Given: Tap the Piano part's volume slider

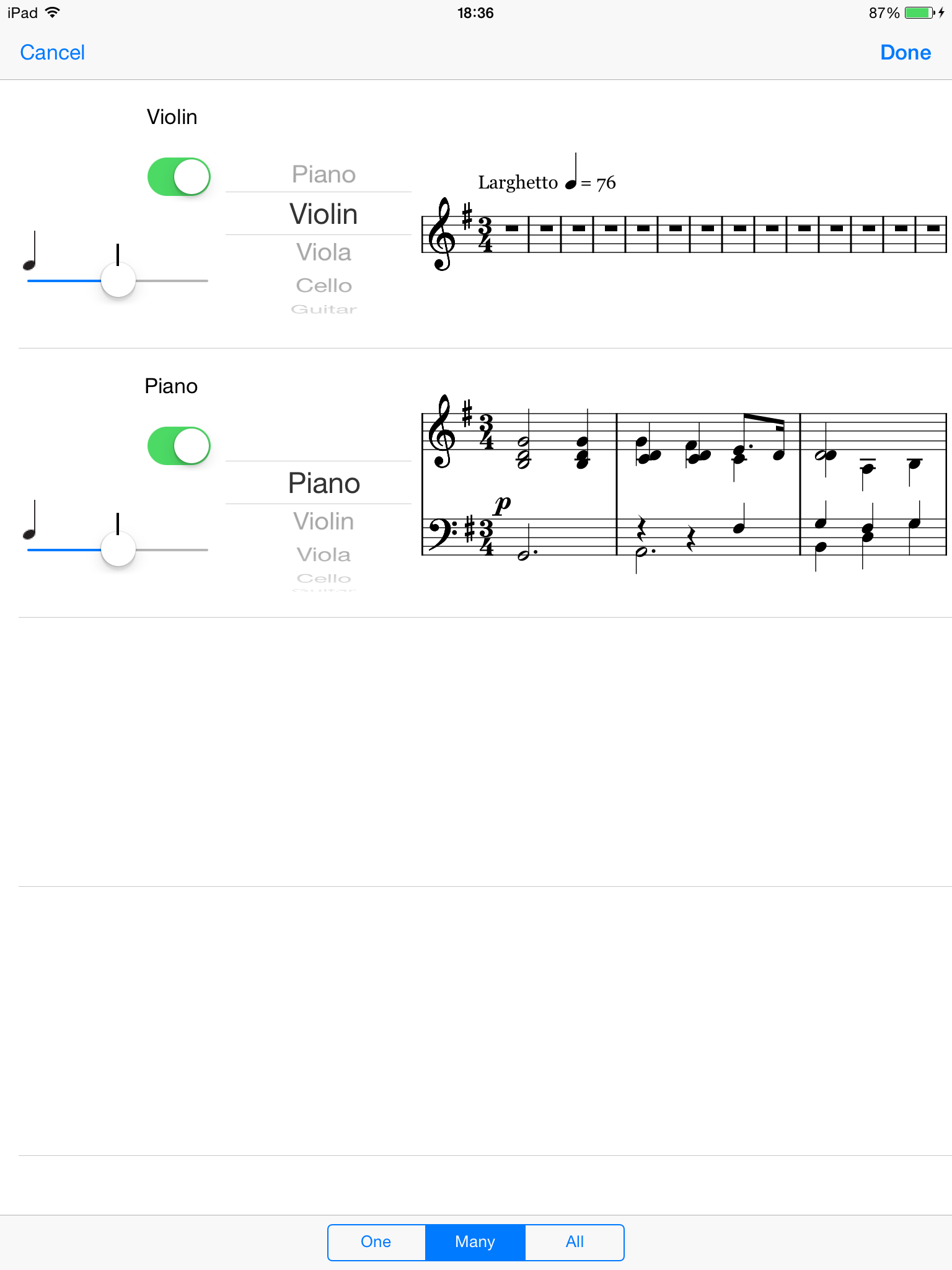Looking at the screenshot, I should pos(118,549).
